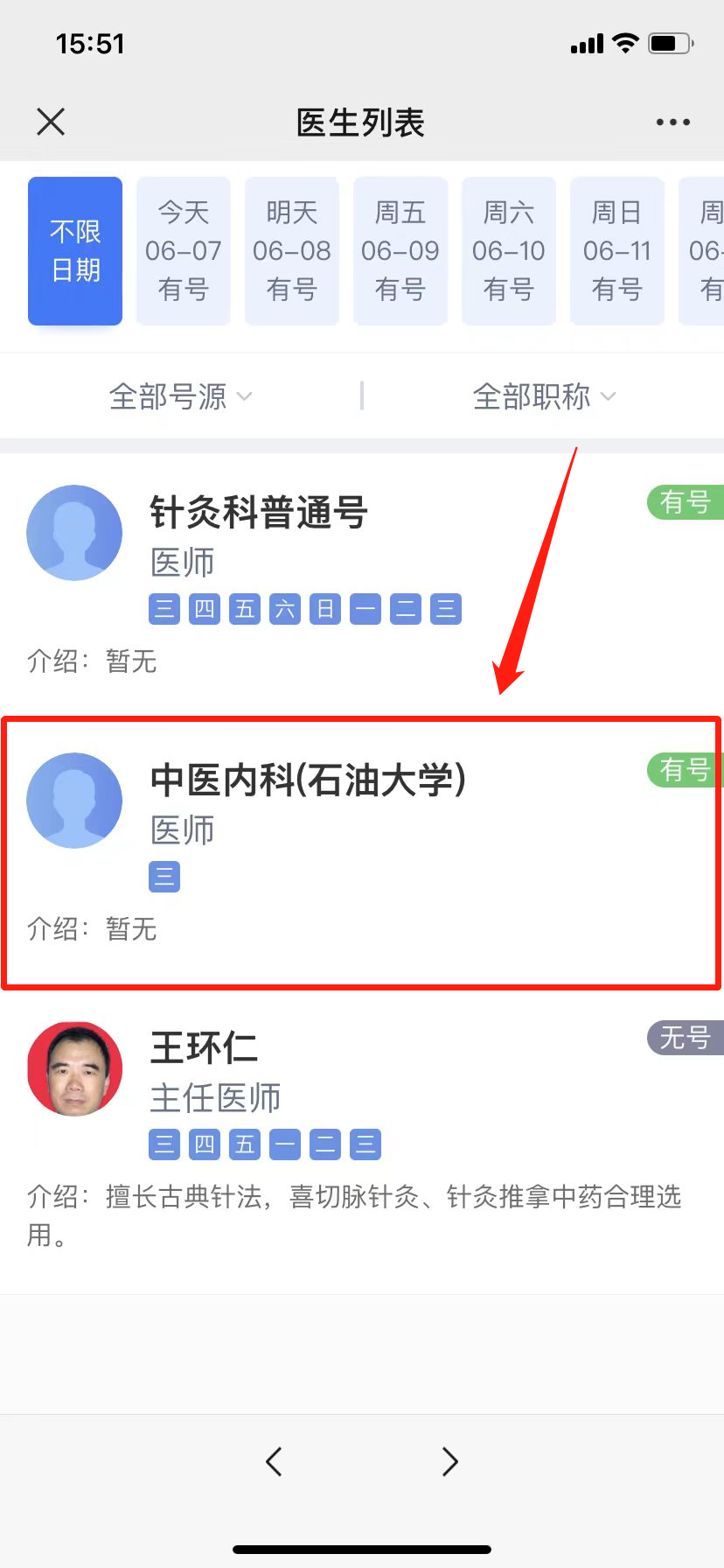The image size is (724, 1568).
Task: Choose 周六 06-10 date
Action: coord(509,251)
